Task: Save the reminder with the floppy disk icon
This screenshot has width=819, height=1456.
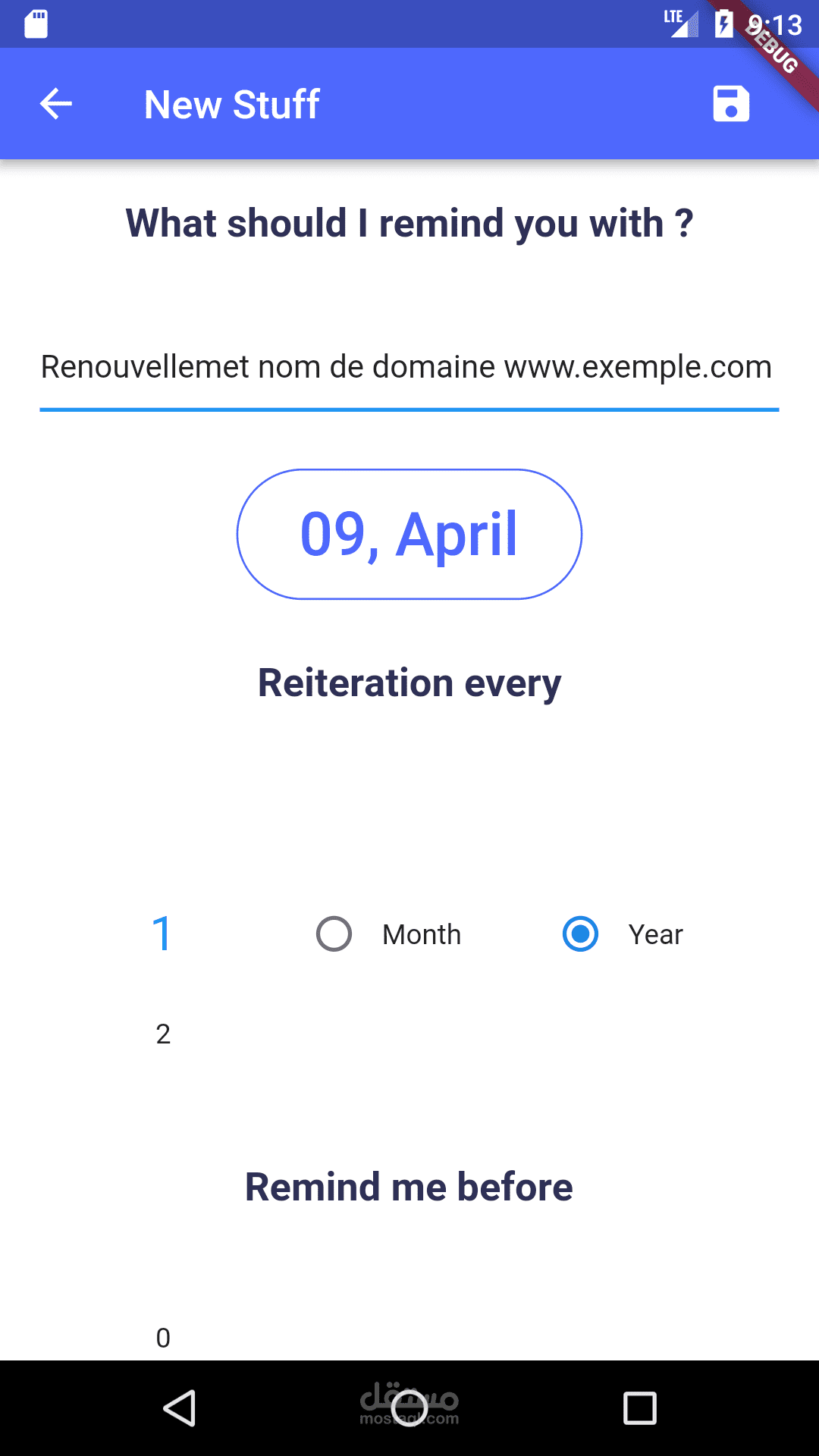Action: tap(731, 104)
